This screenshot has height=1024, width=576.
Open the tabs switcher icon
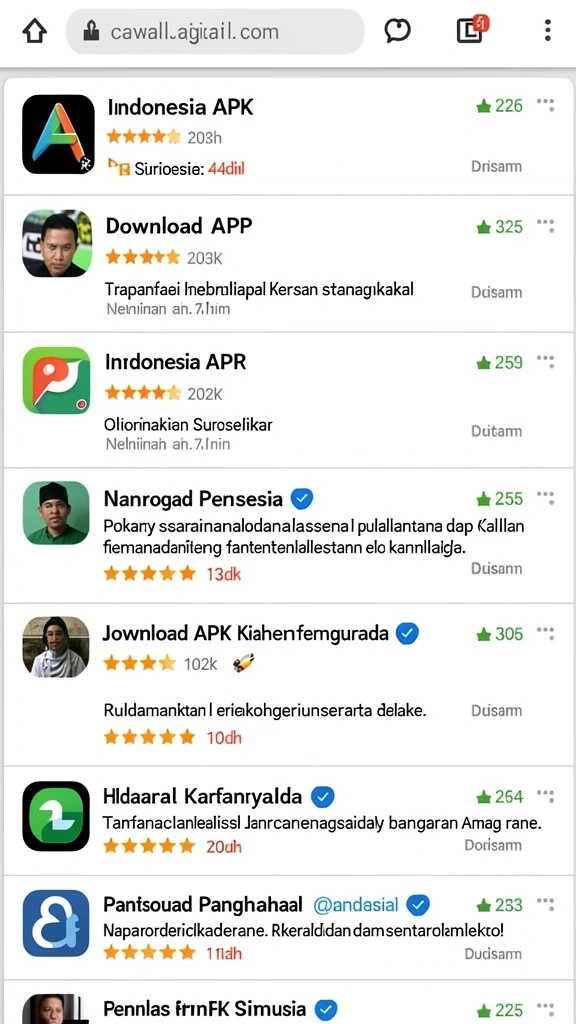pyautogui.click(x=472, y=30)
